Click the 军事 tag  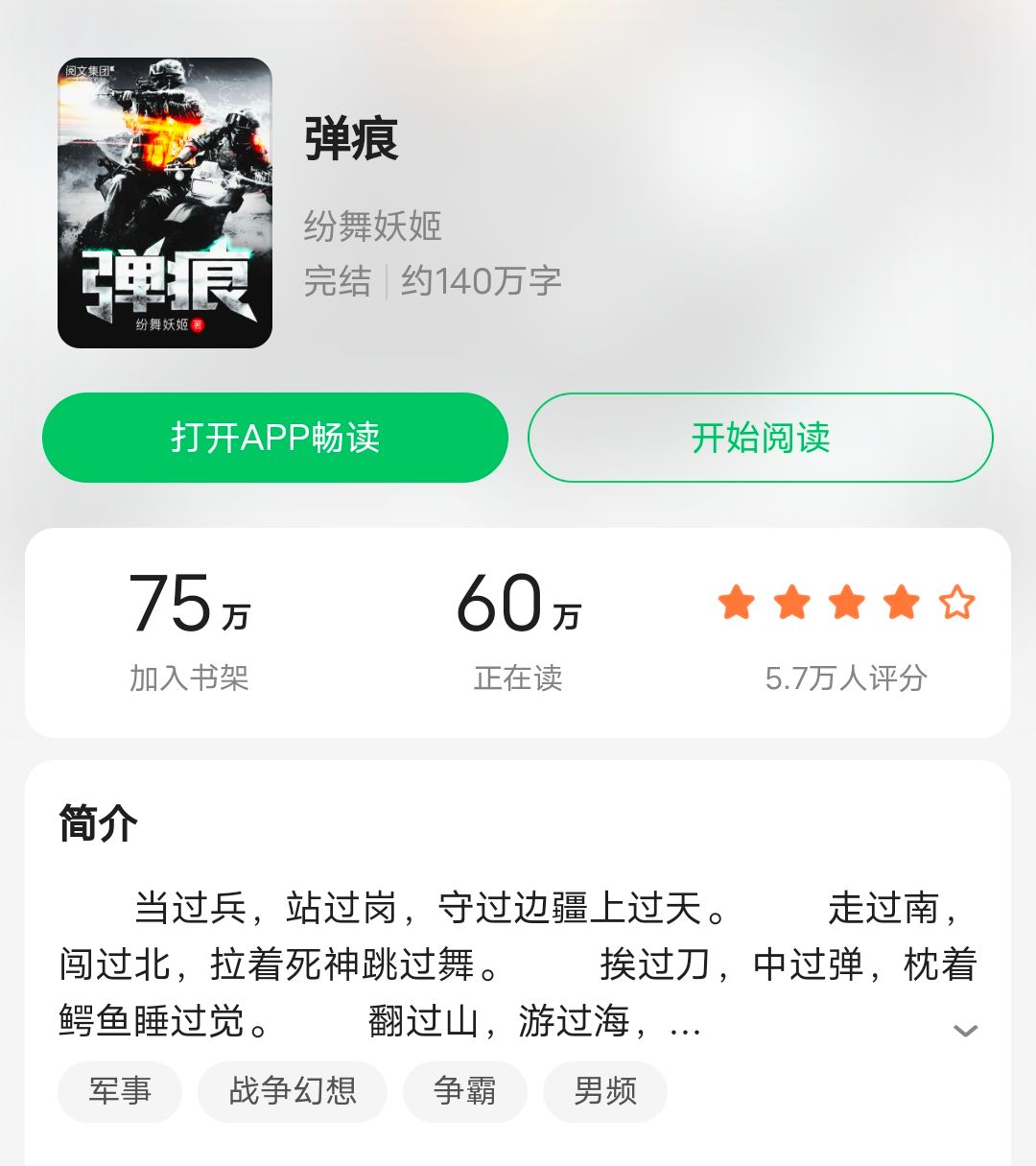[118, 1091]
